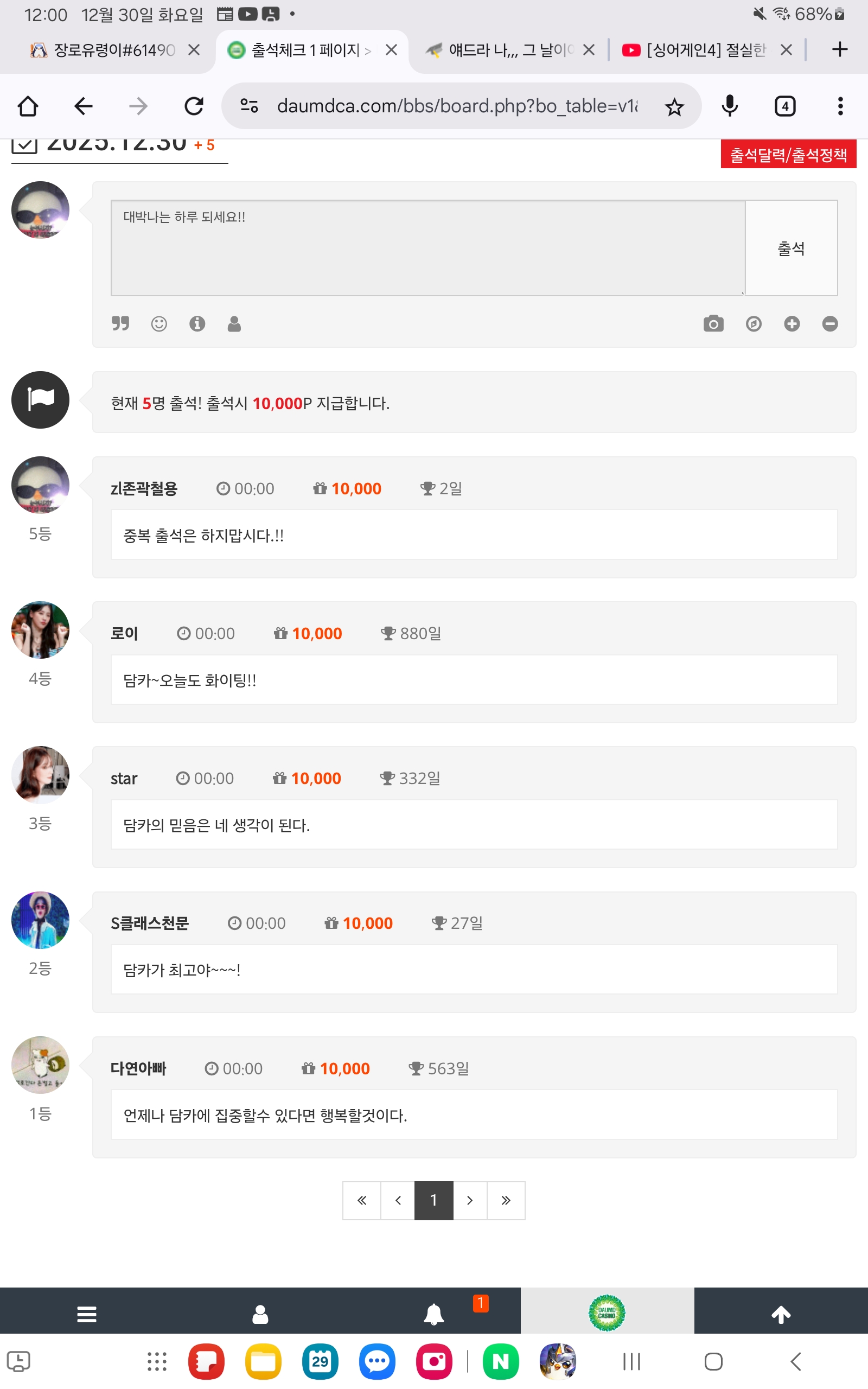The image size is (868, 1389).
Task: Focus the attendance message text field
Action: [x=427, y=248]
